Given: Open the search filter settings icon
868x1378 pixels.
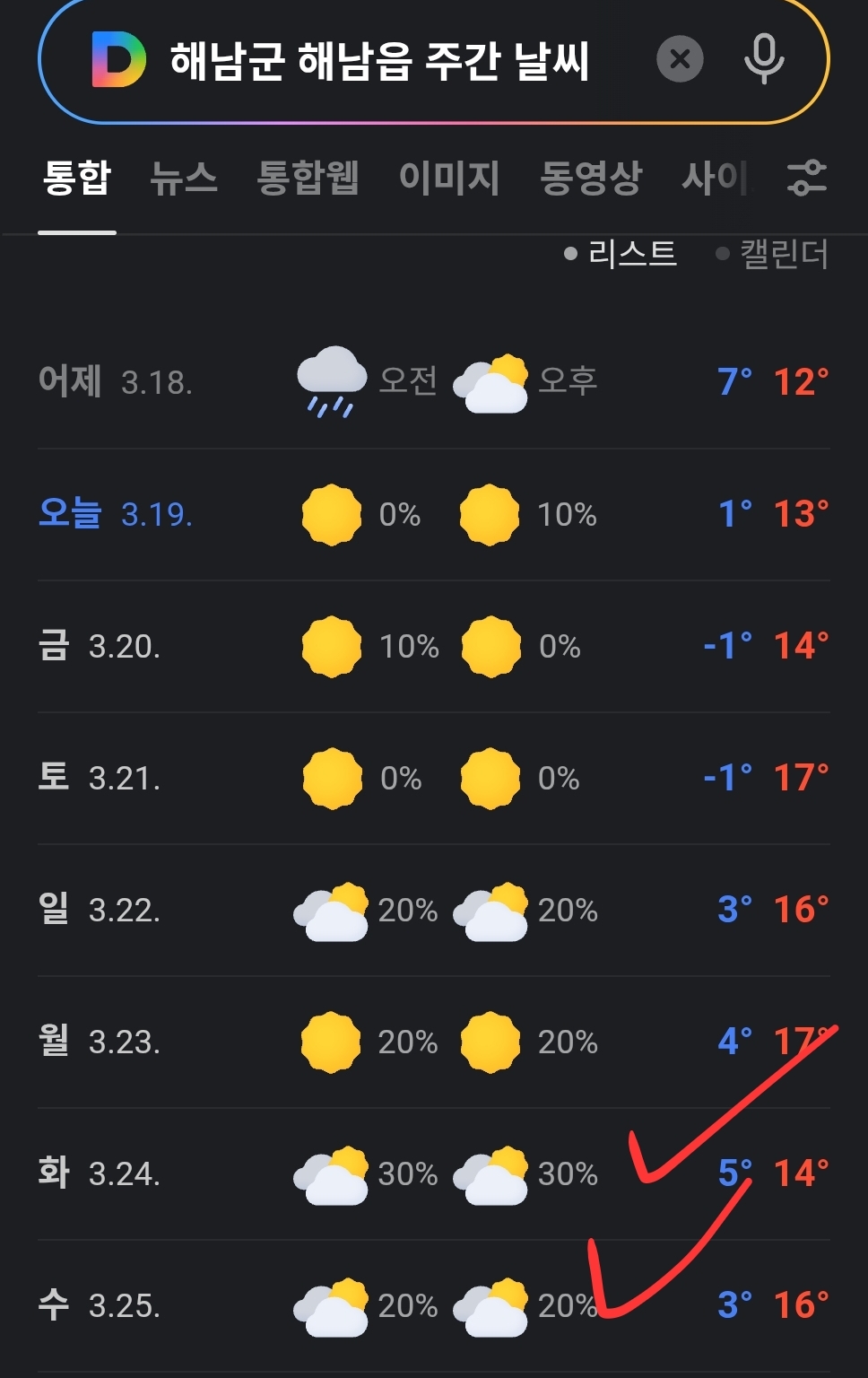Looking at the screenshot, I should click(x=806, y=178).
